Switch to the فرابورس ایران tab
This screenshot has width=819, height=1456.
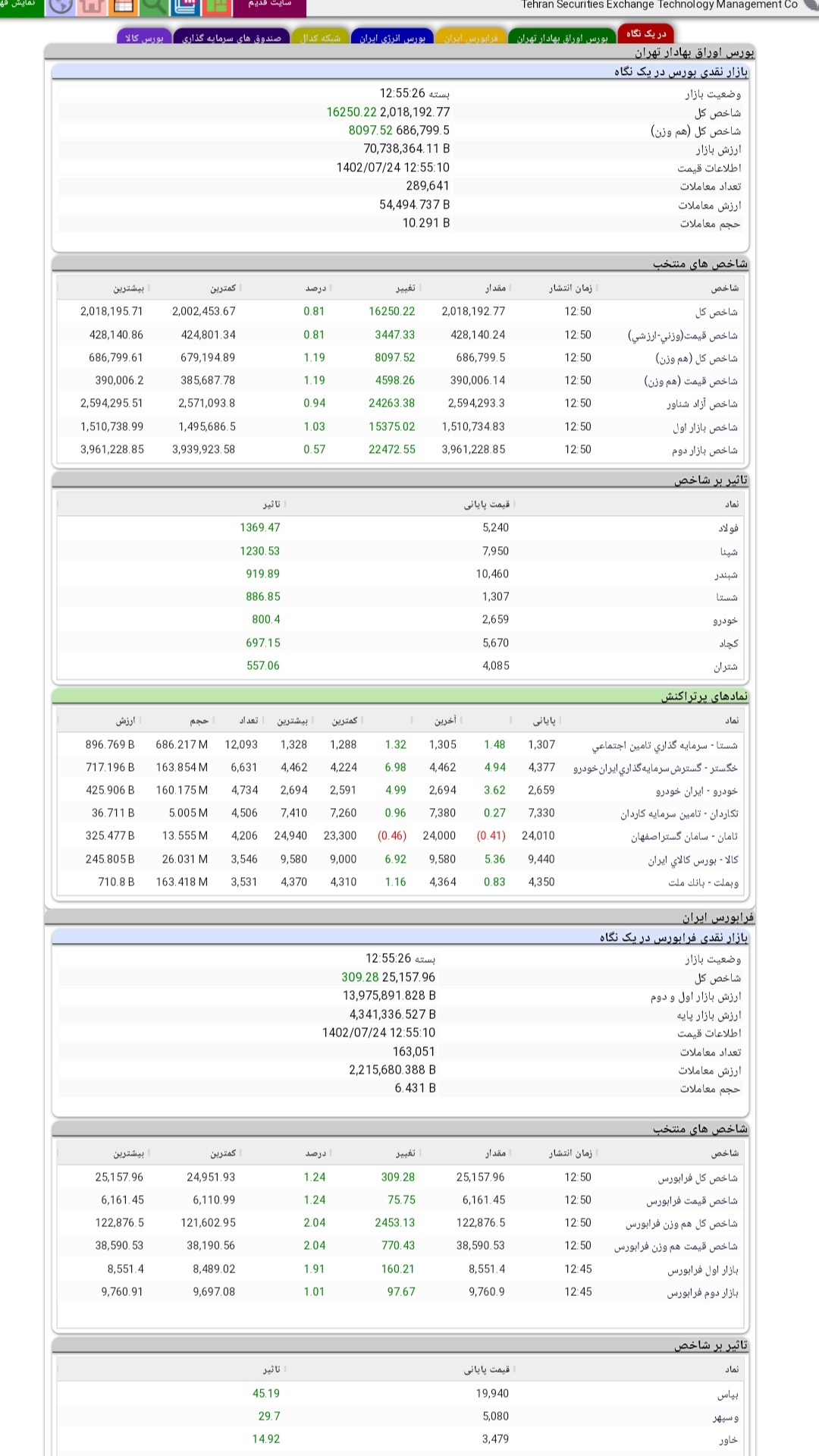tap(471, 38)
